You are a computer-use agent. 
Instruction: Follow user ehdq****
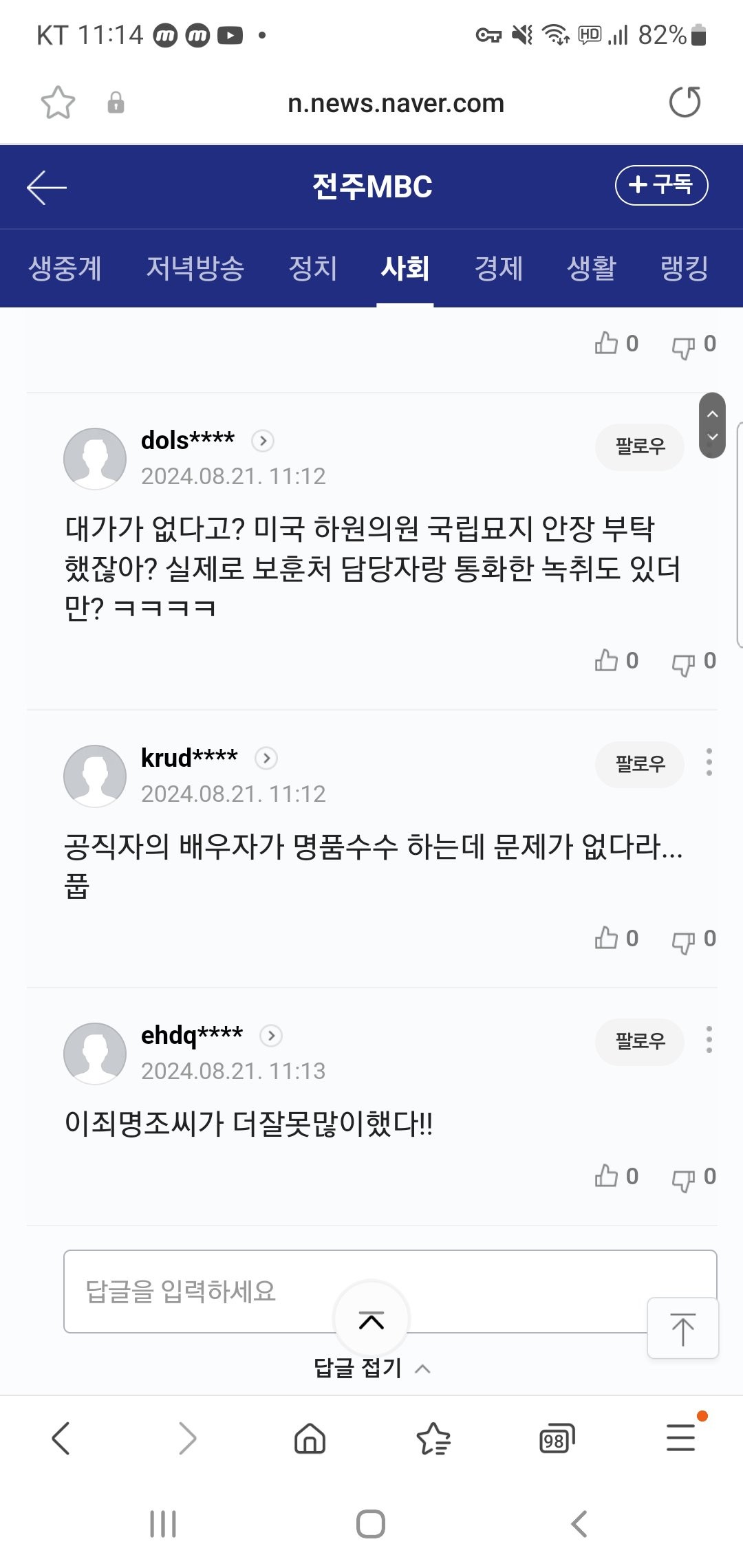pos(640,1041)
